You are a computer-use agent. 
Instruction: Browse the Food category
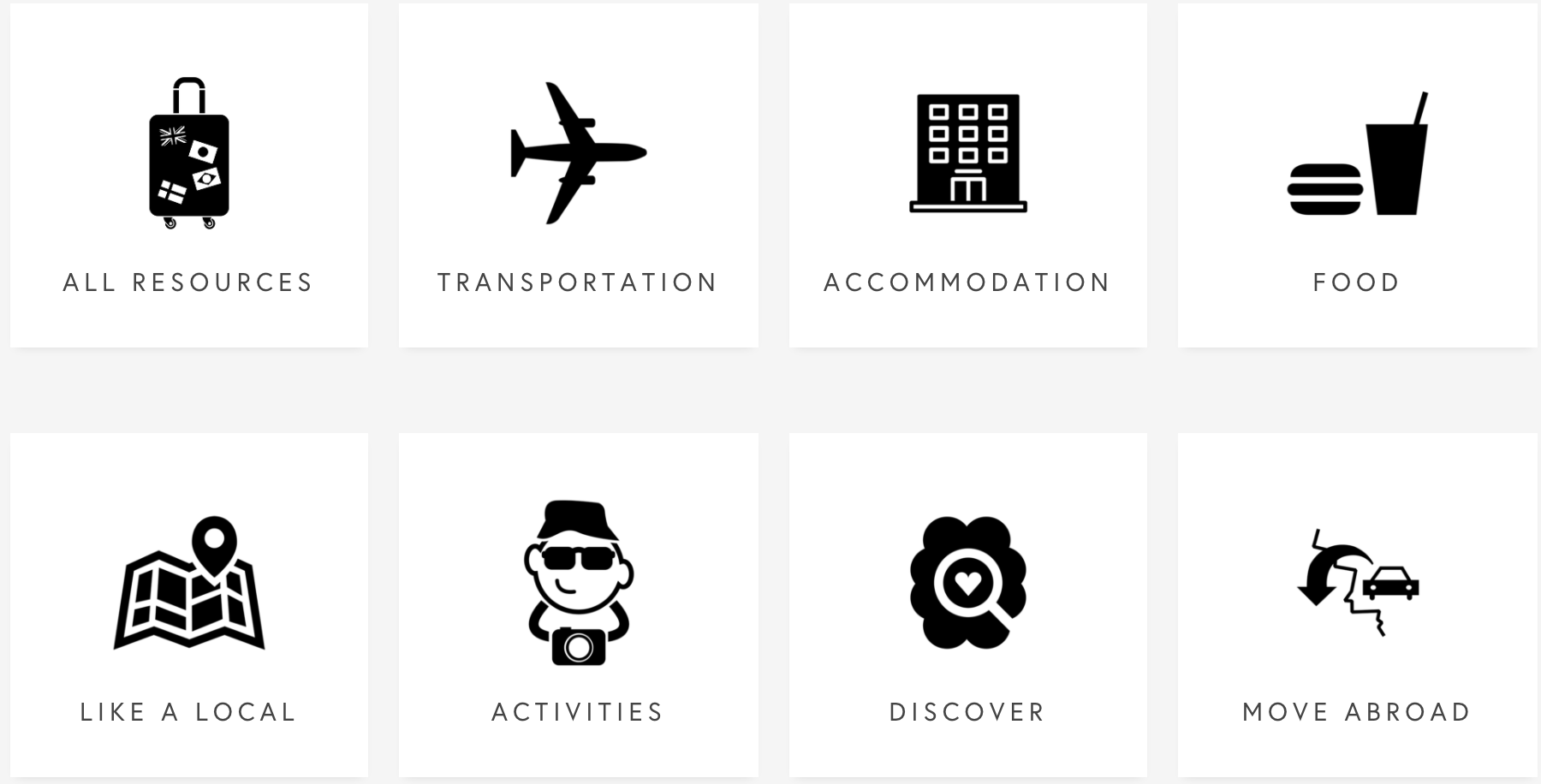(x=1357, y=175)
